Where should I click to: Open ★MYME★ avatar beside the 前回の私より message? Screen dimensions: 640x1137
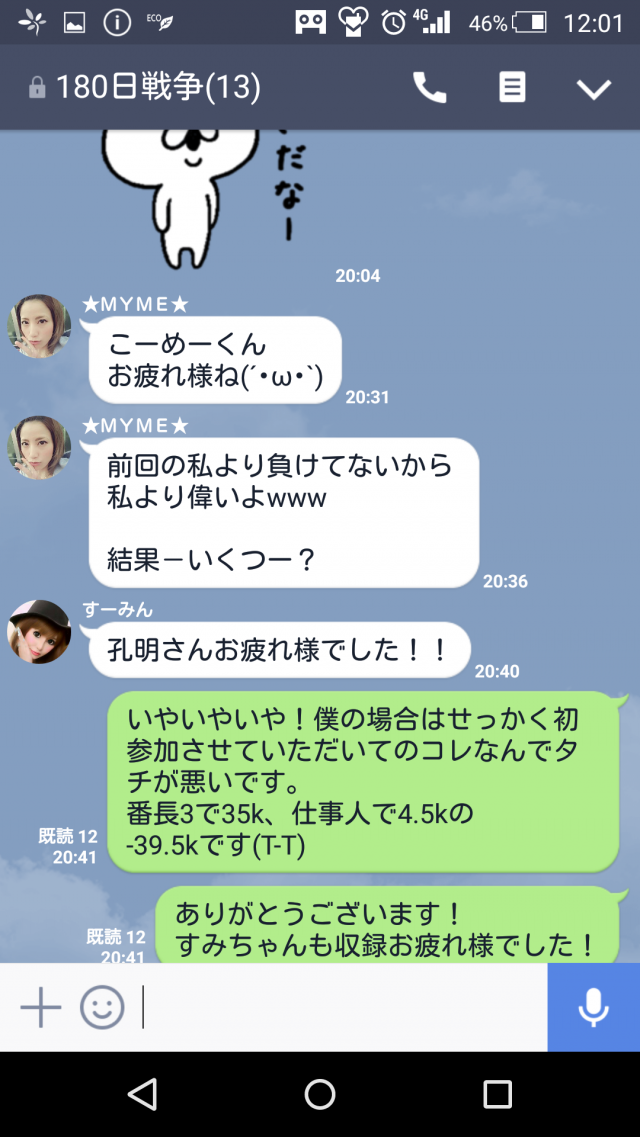39,448
